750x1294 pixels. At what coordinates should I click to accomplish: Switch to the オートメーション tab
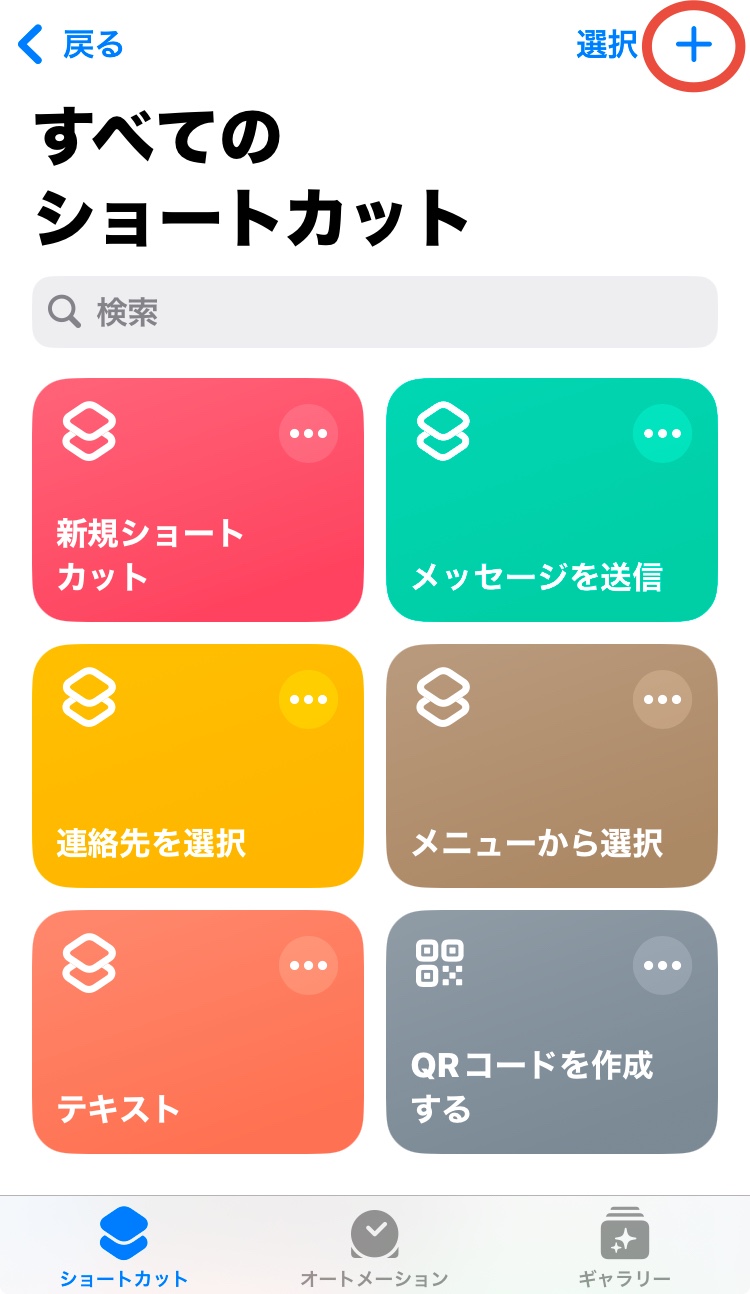[375, 1245]
